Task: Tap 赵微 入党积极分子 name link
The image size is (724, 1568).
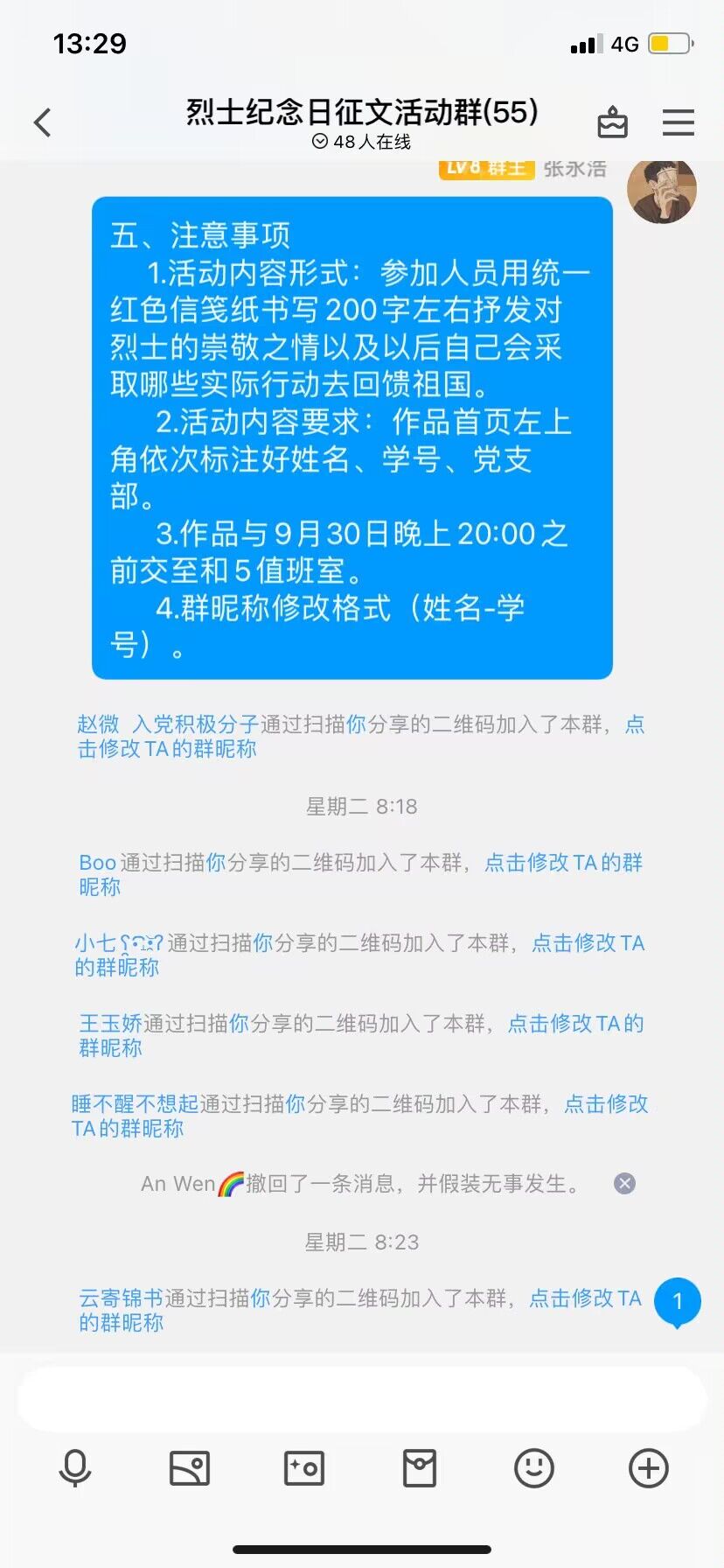Action: point(168,724)
